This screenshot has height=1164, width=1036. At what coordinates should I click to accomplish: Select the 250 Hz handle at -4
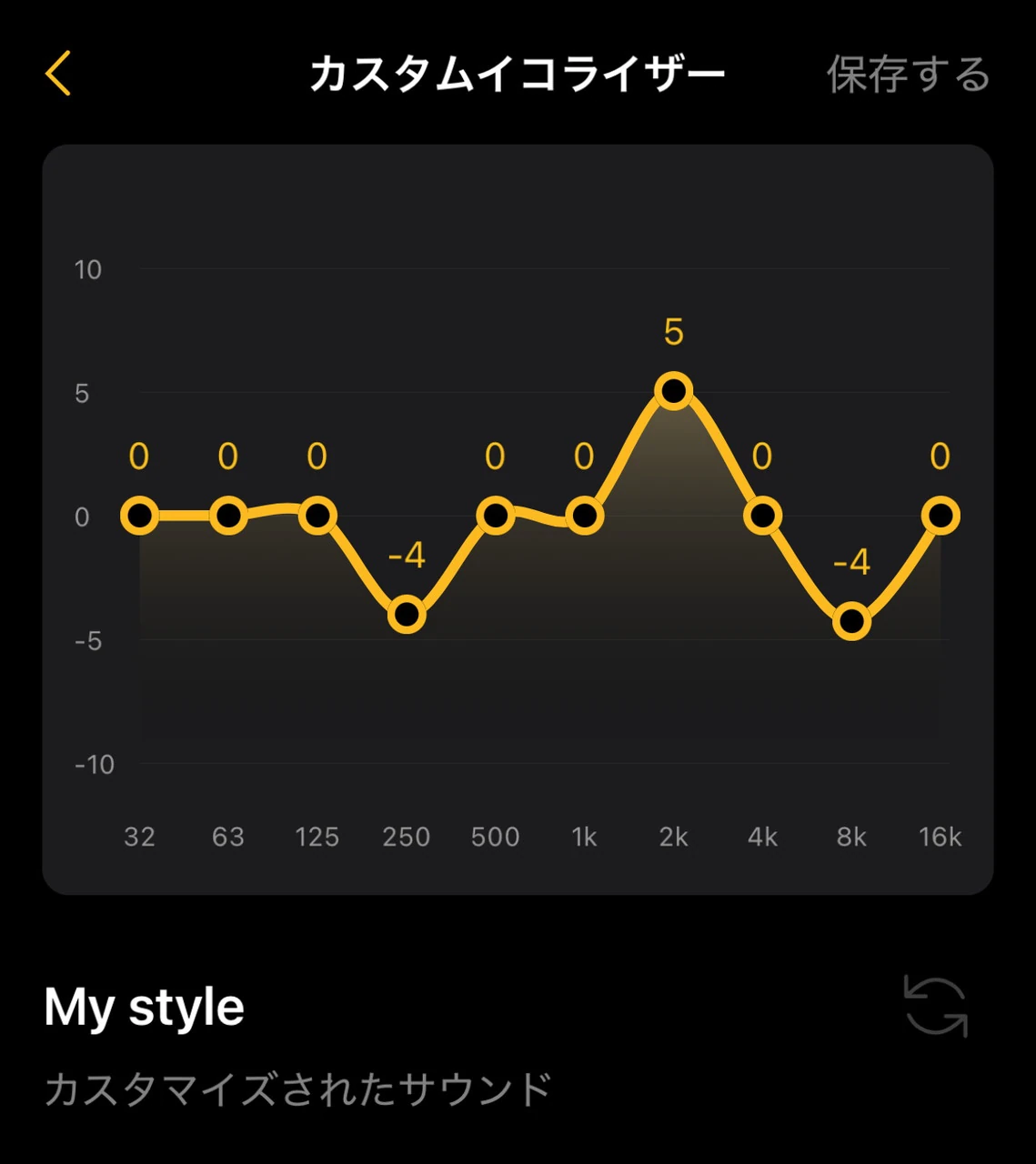(x=407, y=615)
